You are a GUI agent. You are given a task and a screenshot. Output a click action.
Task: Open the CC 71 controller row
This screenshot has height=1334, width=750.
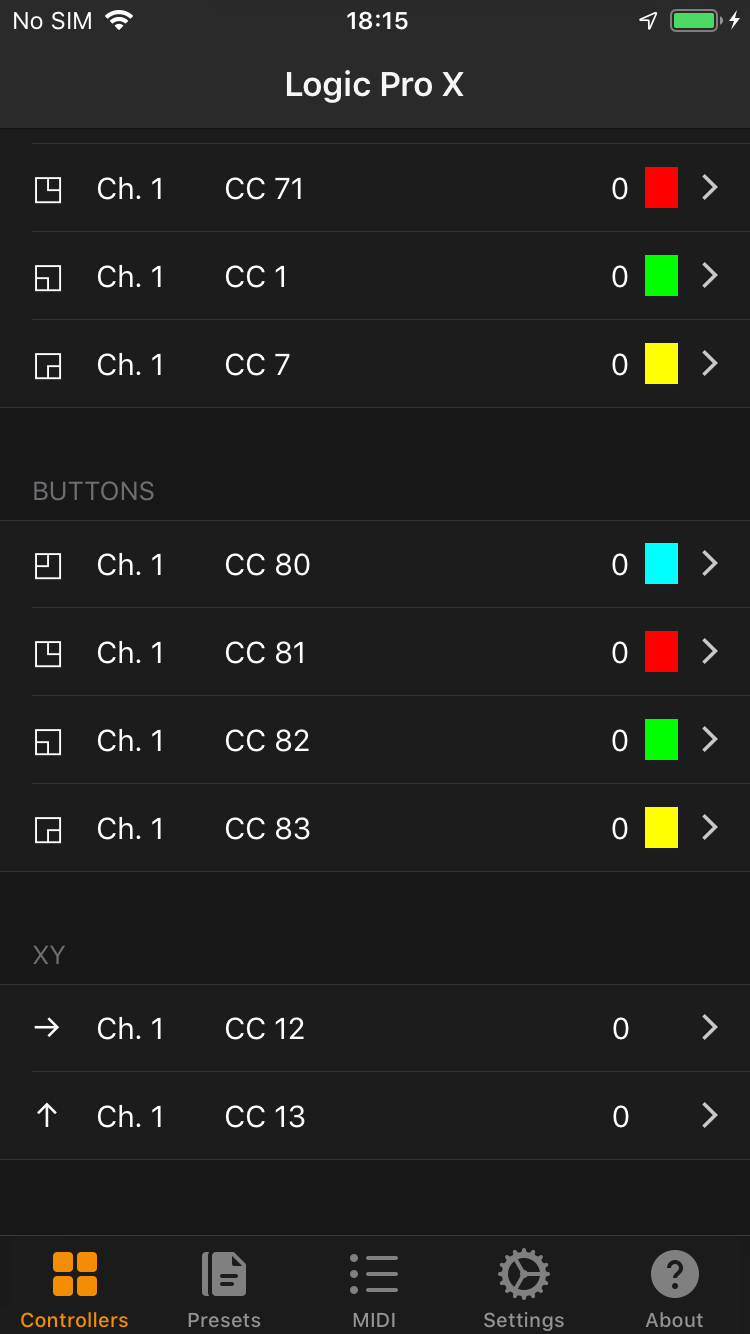tap(375, 188)
